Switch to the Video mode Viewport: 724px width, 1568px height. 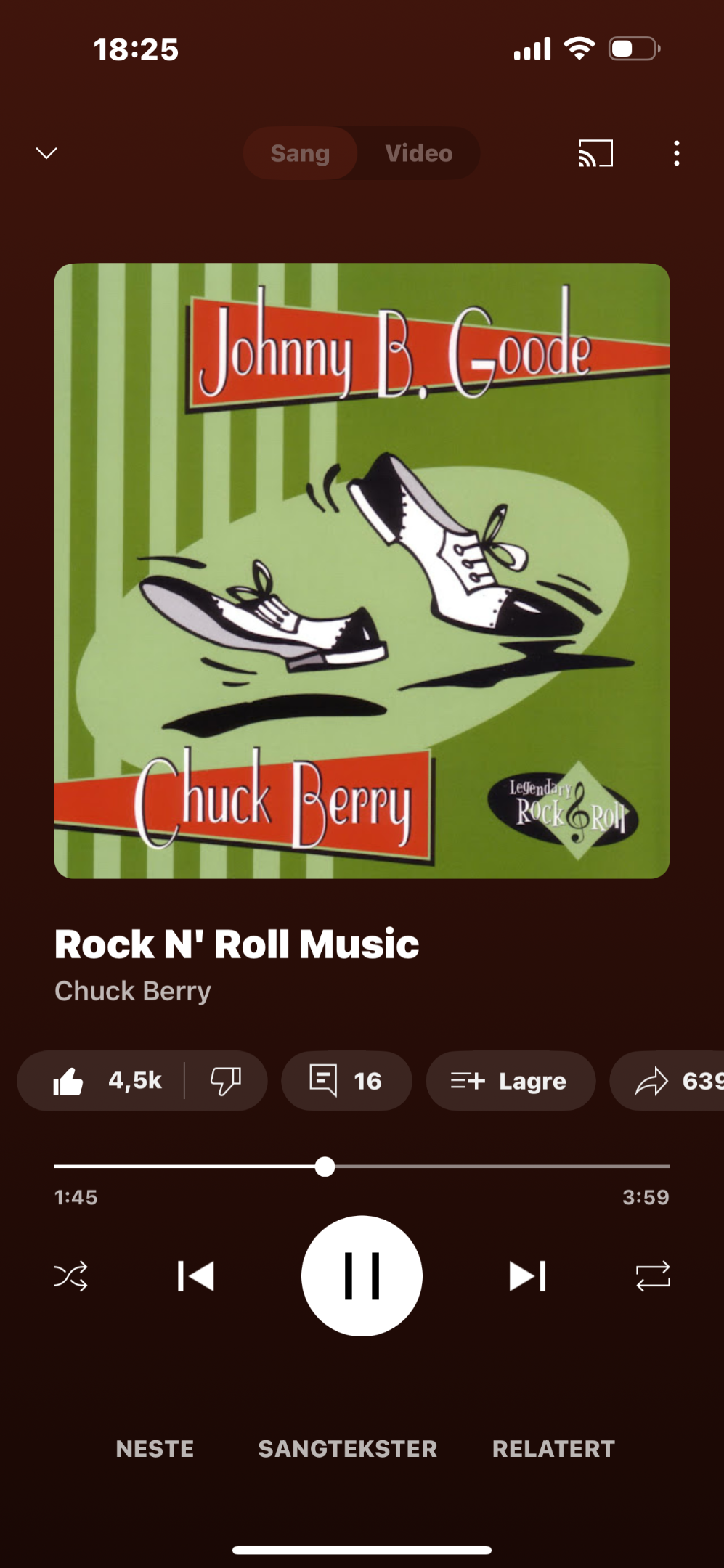coord(419,153)
